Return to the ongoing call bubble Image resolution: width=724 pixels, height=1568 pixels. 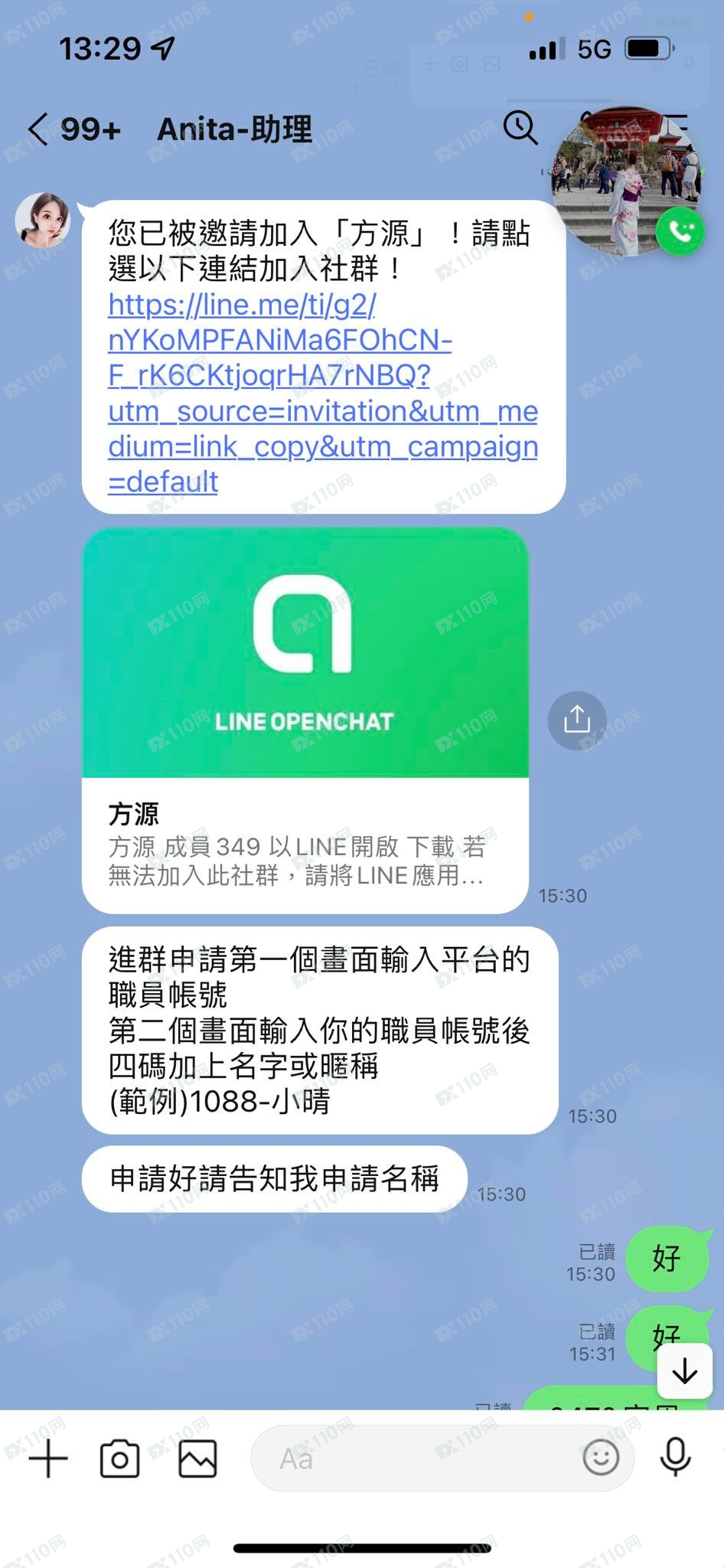click(626, 182)
